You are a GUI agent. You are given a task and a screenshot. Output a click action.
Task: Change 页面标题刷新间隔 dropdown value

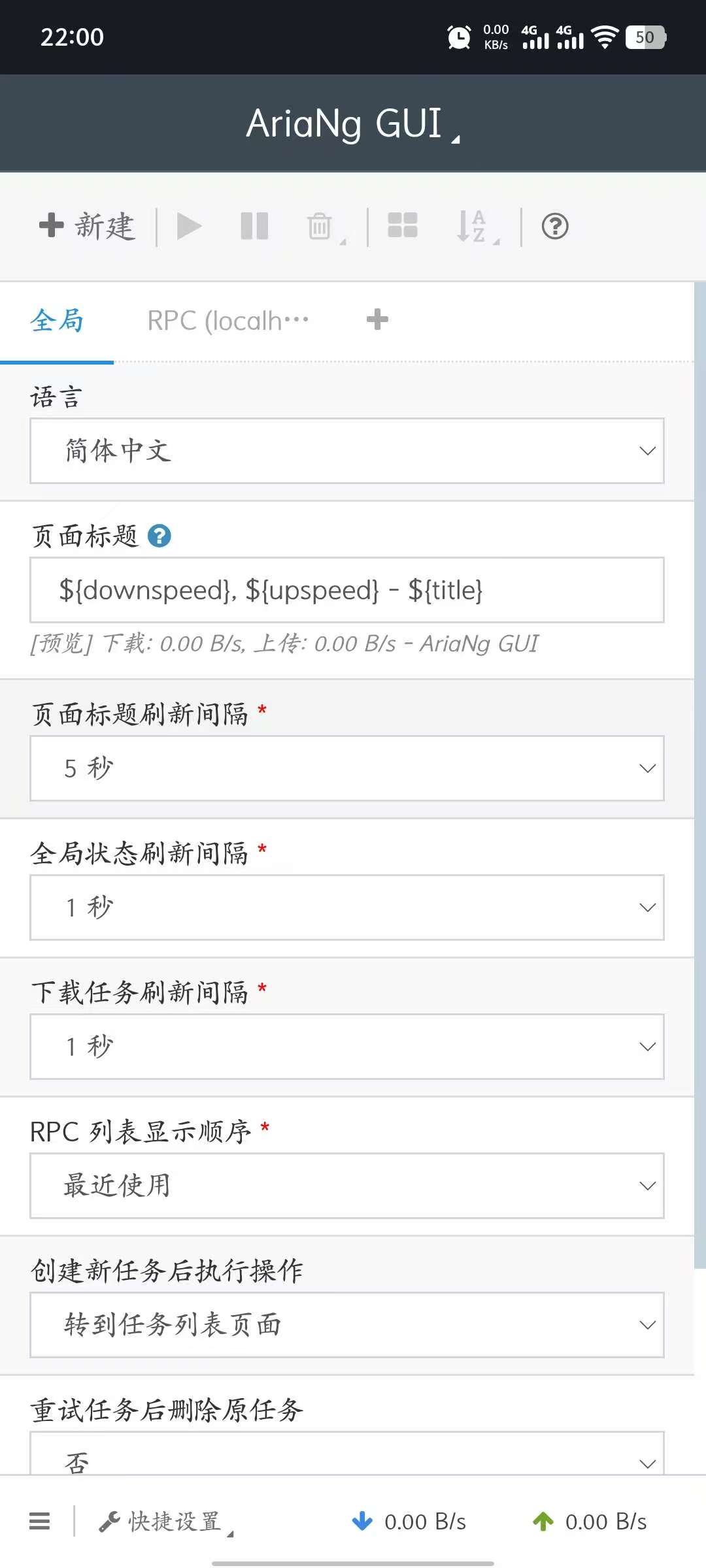[346, 768]
